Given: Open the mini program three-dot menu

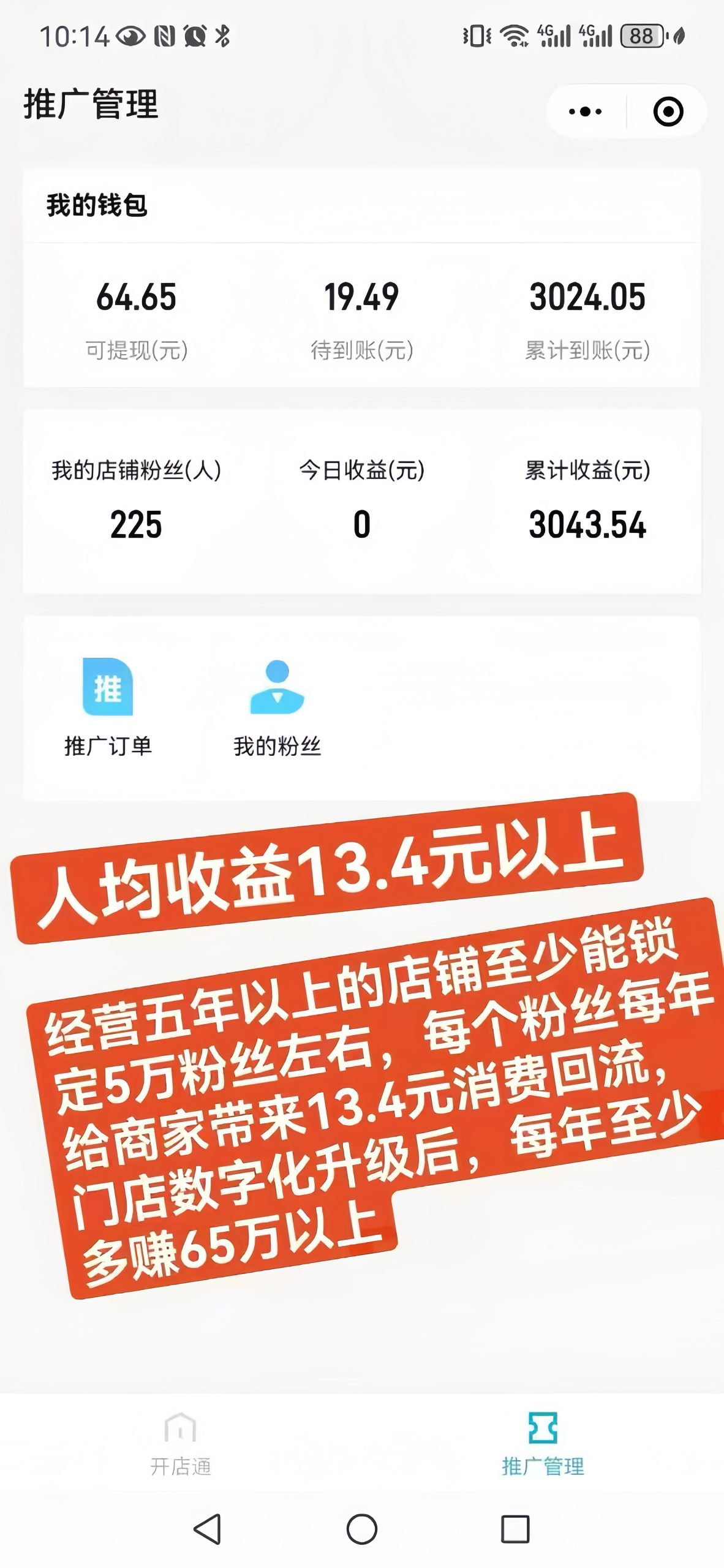Looking at the screenshot, I should click(x=585, y=111).
